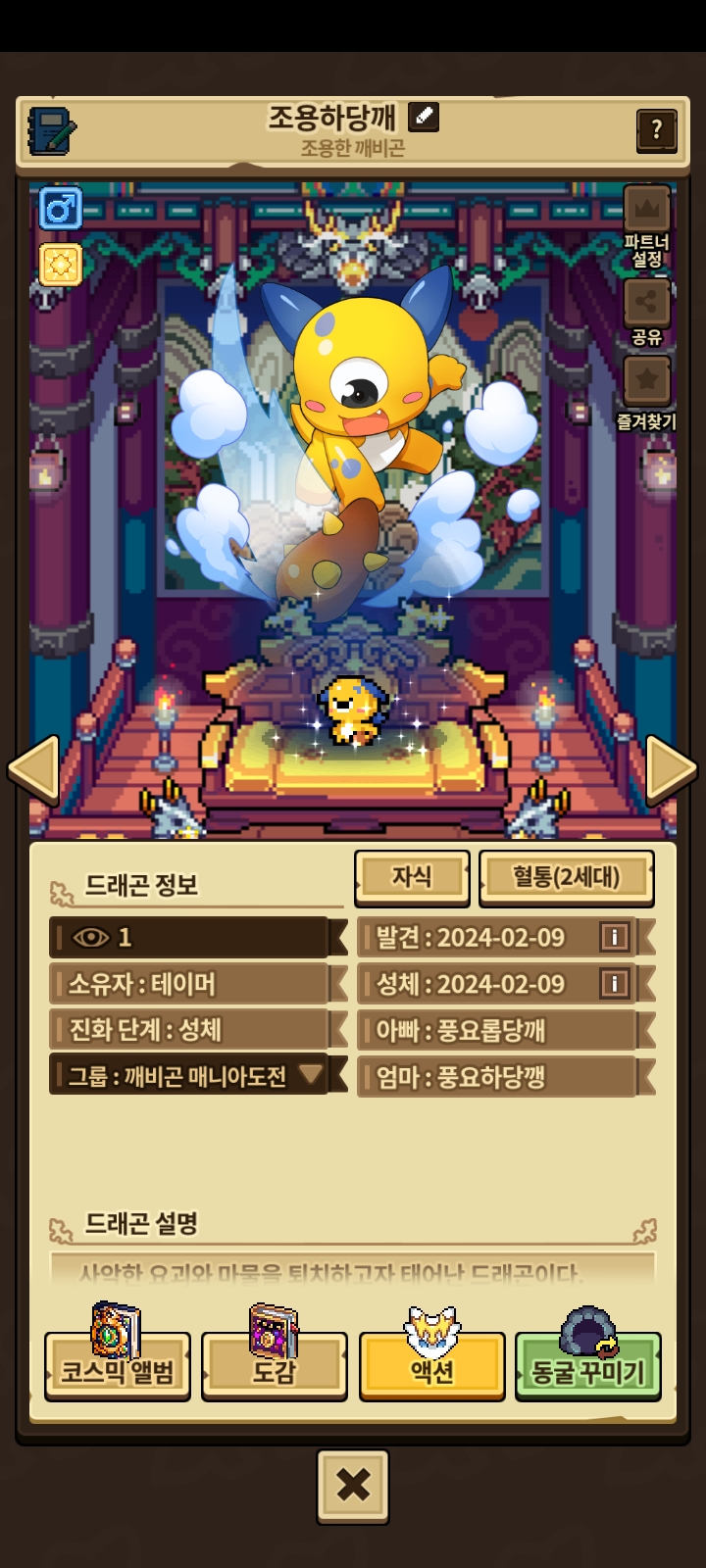The image size is (706, 1568).
Task: Open 동굴 꾸미기 cave decoration
Action: point(588,1367)
